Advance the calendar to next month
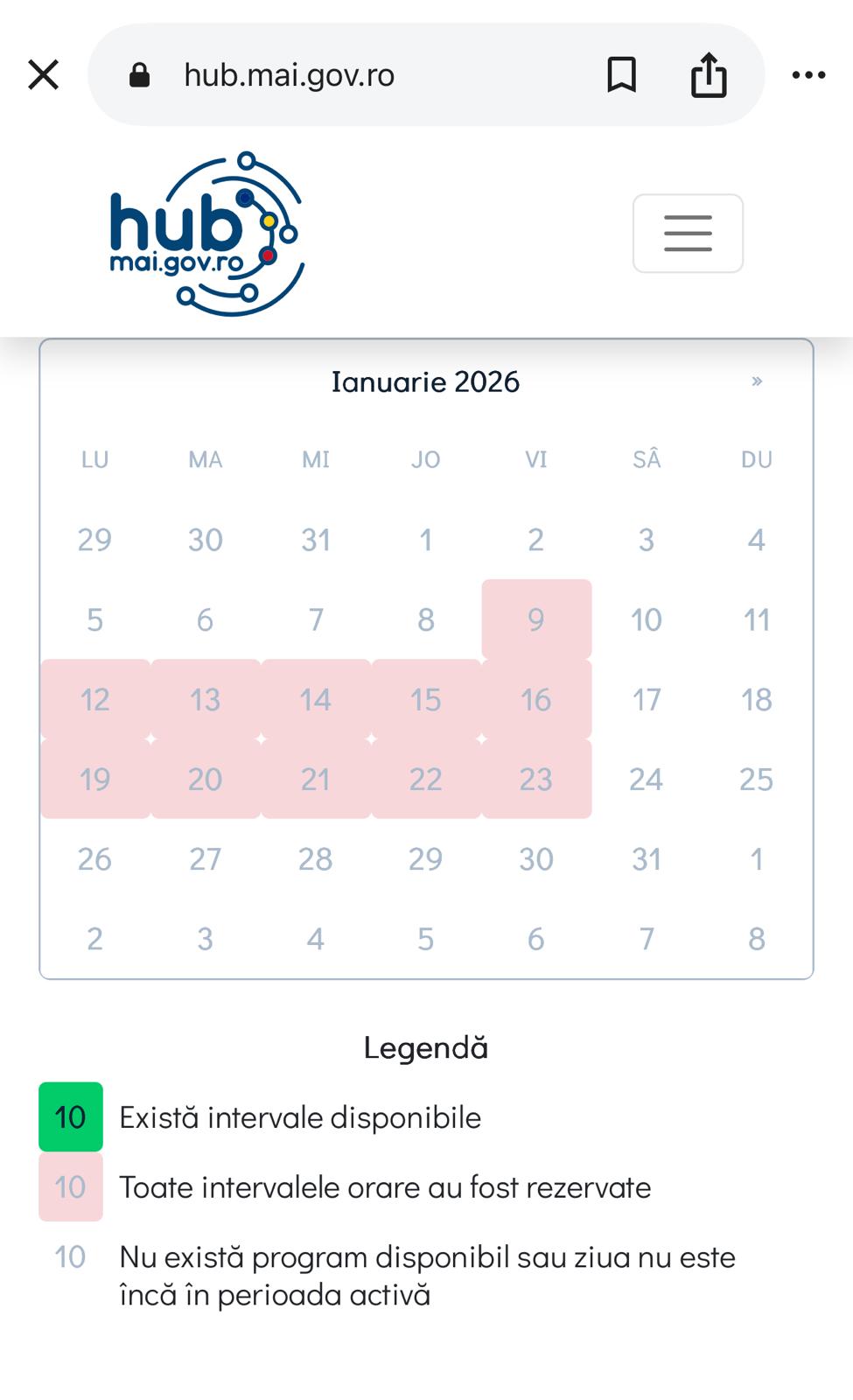The image size is (853, 1400). pyautogui.click(x=757, y=381)
